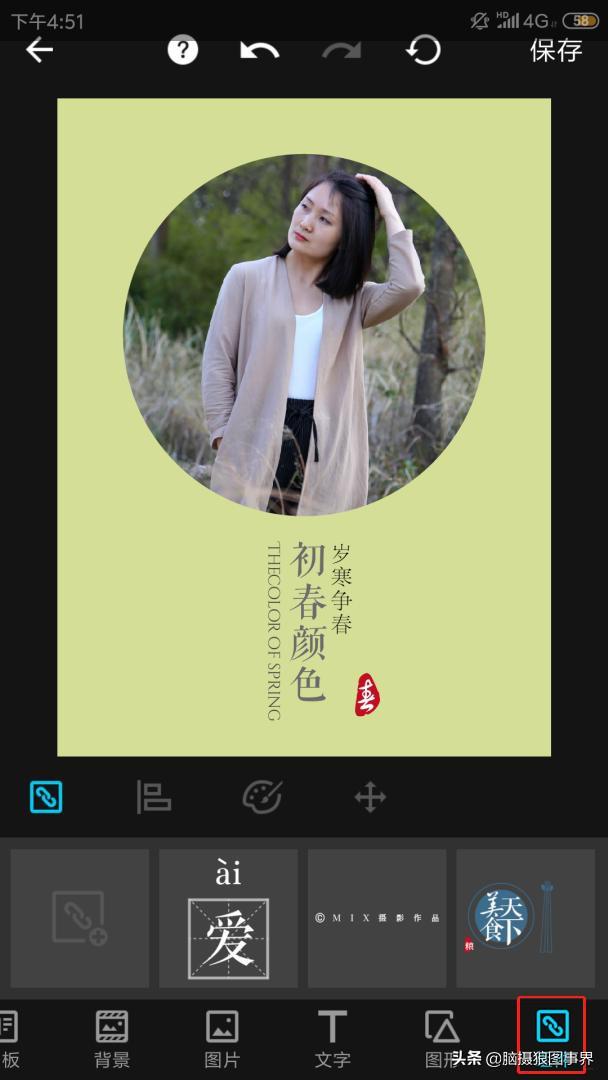608x1080 pixels.
Task: Undo the last edit
Action: pyautogui.click(x=260, y=50)
